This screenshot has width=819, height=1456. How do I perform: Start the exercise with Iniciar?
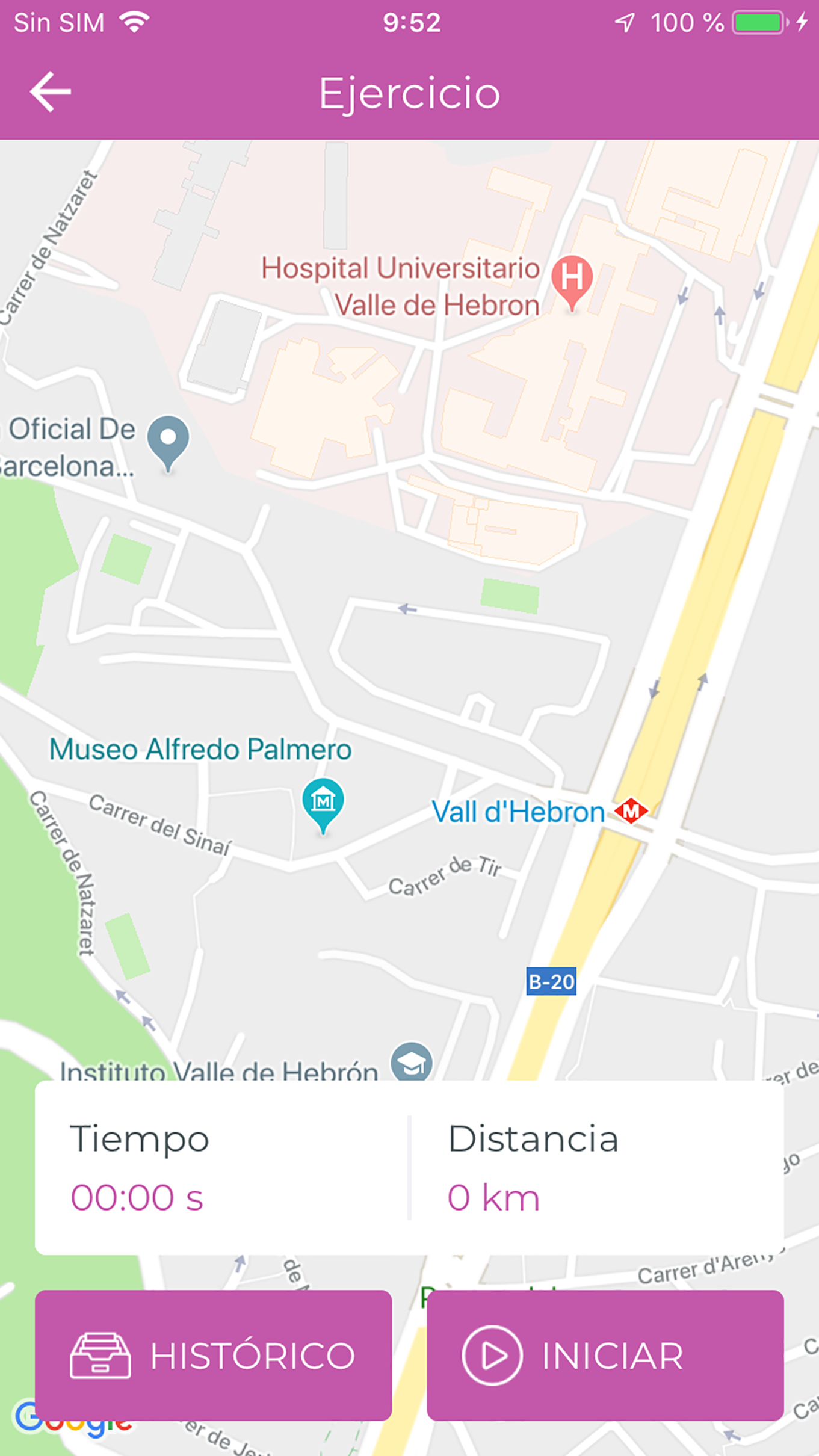click(605, 1356)
